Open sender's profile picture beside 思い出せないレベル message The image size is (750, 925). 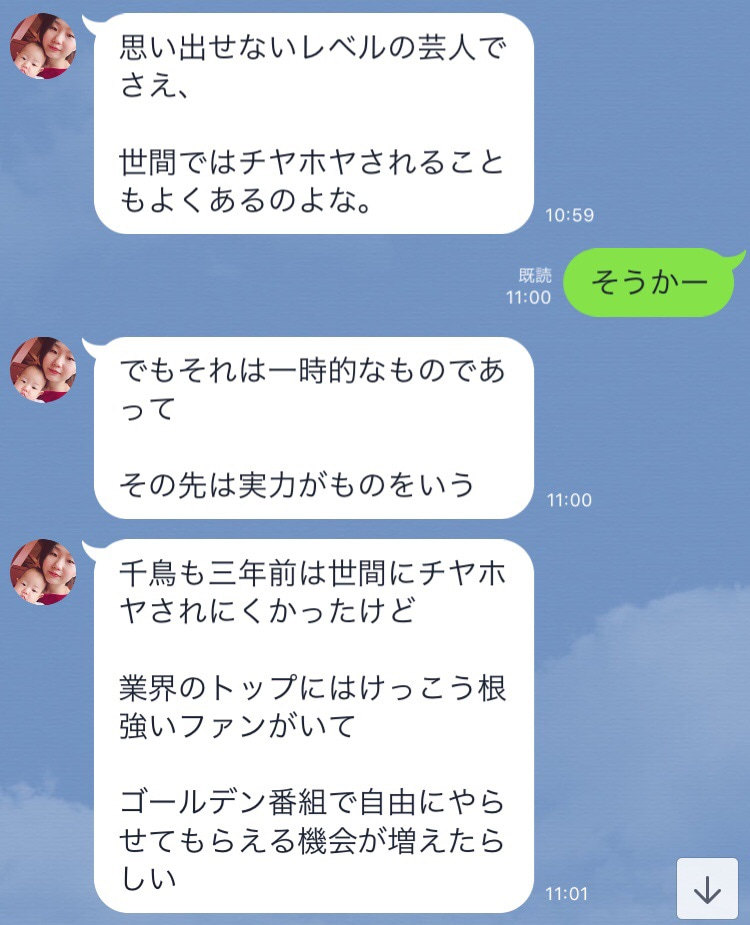click(x=43, y=46)
